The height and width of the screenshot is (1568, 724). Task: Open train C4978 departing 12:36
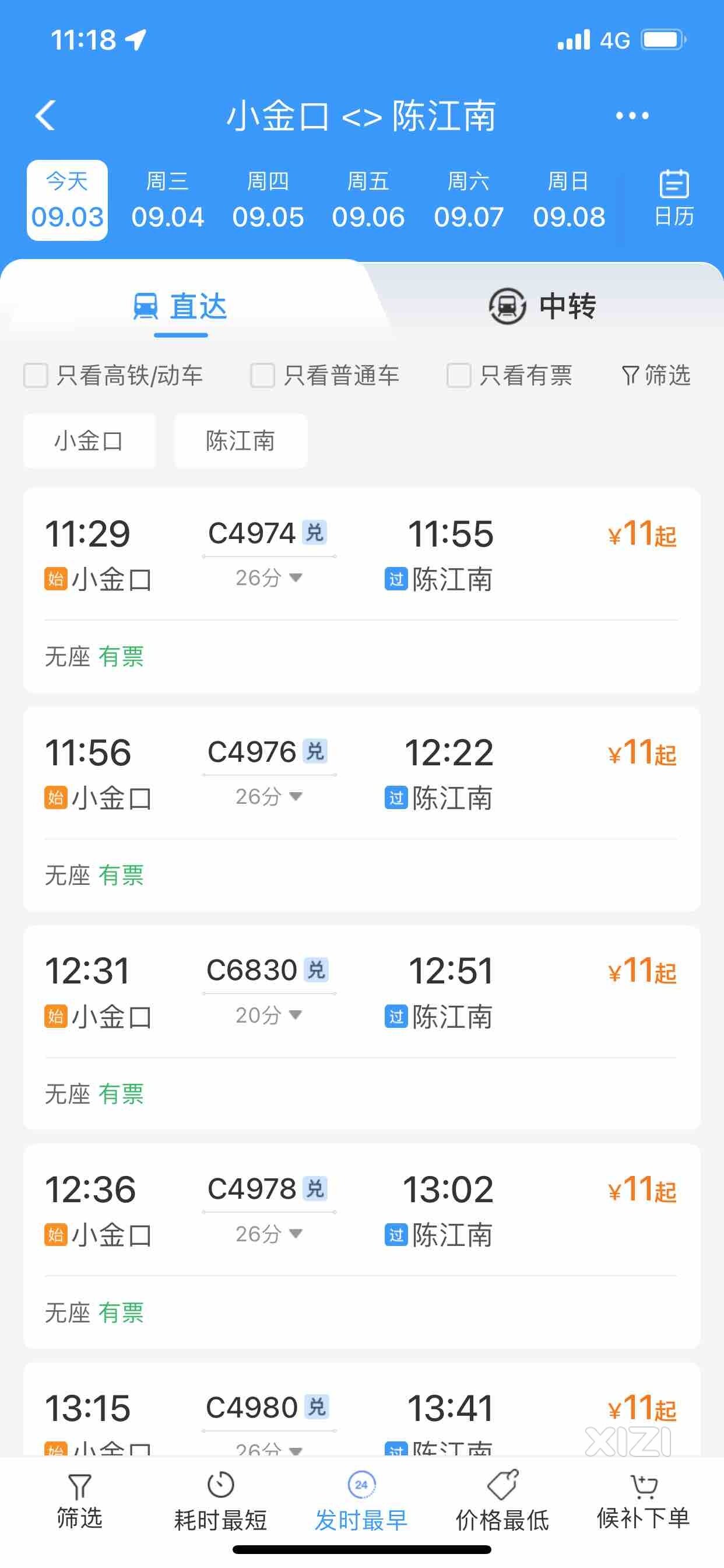point(362,1246)
